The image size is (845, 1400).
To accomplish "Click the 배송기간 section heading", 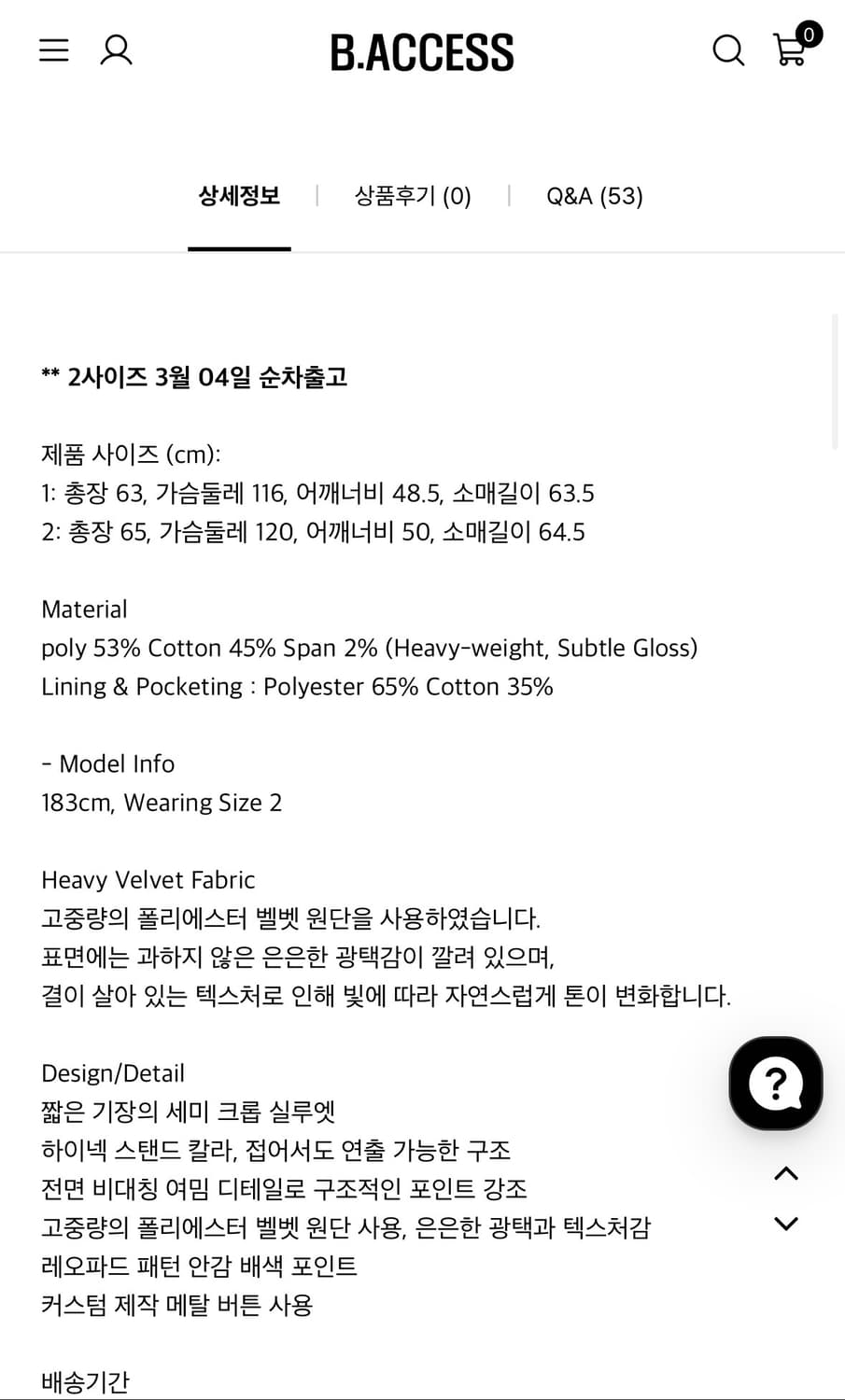I will pyautogui.click(x=85, y=1381).
